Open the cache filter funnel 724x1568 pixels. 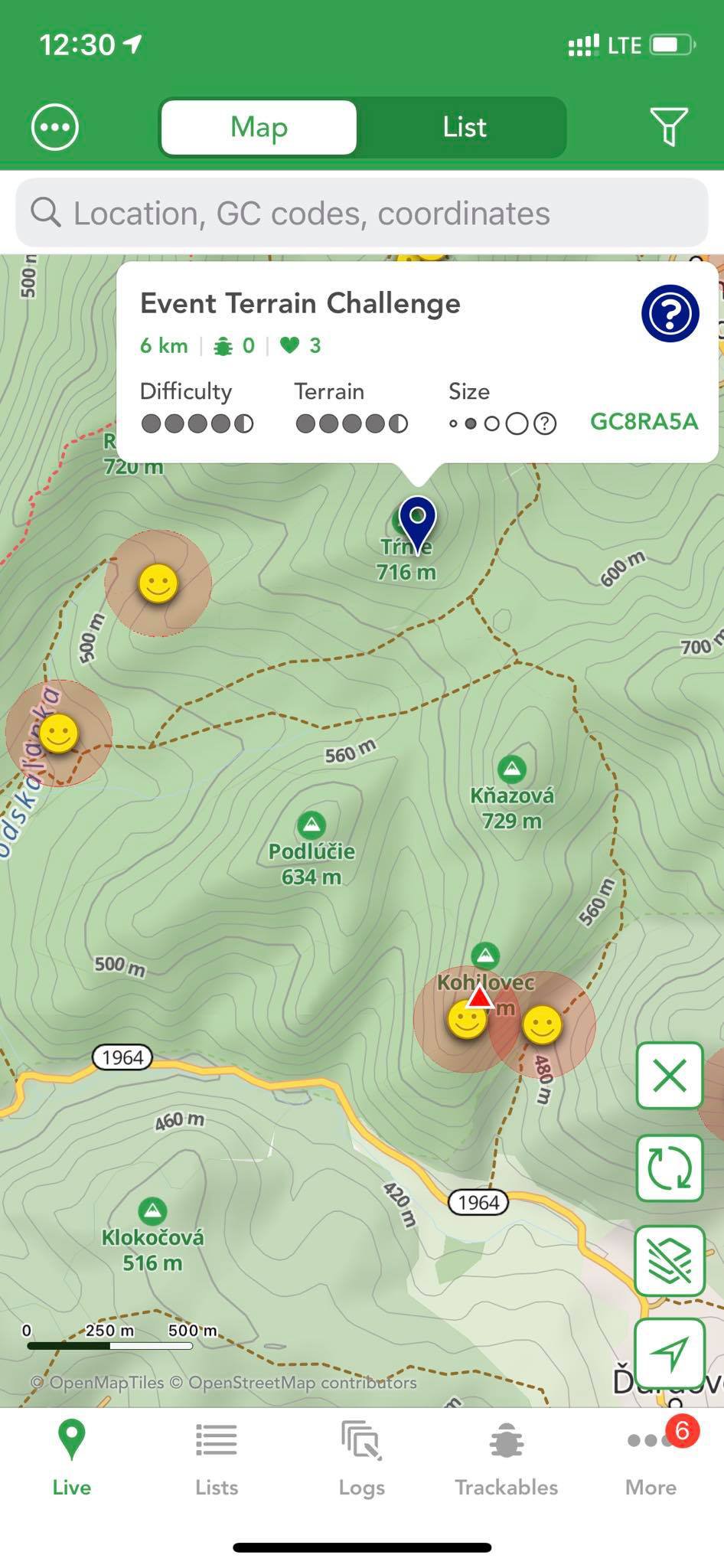point(669,126)
